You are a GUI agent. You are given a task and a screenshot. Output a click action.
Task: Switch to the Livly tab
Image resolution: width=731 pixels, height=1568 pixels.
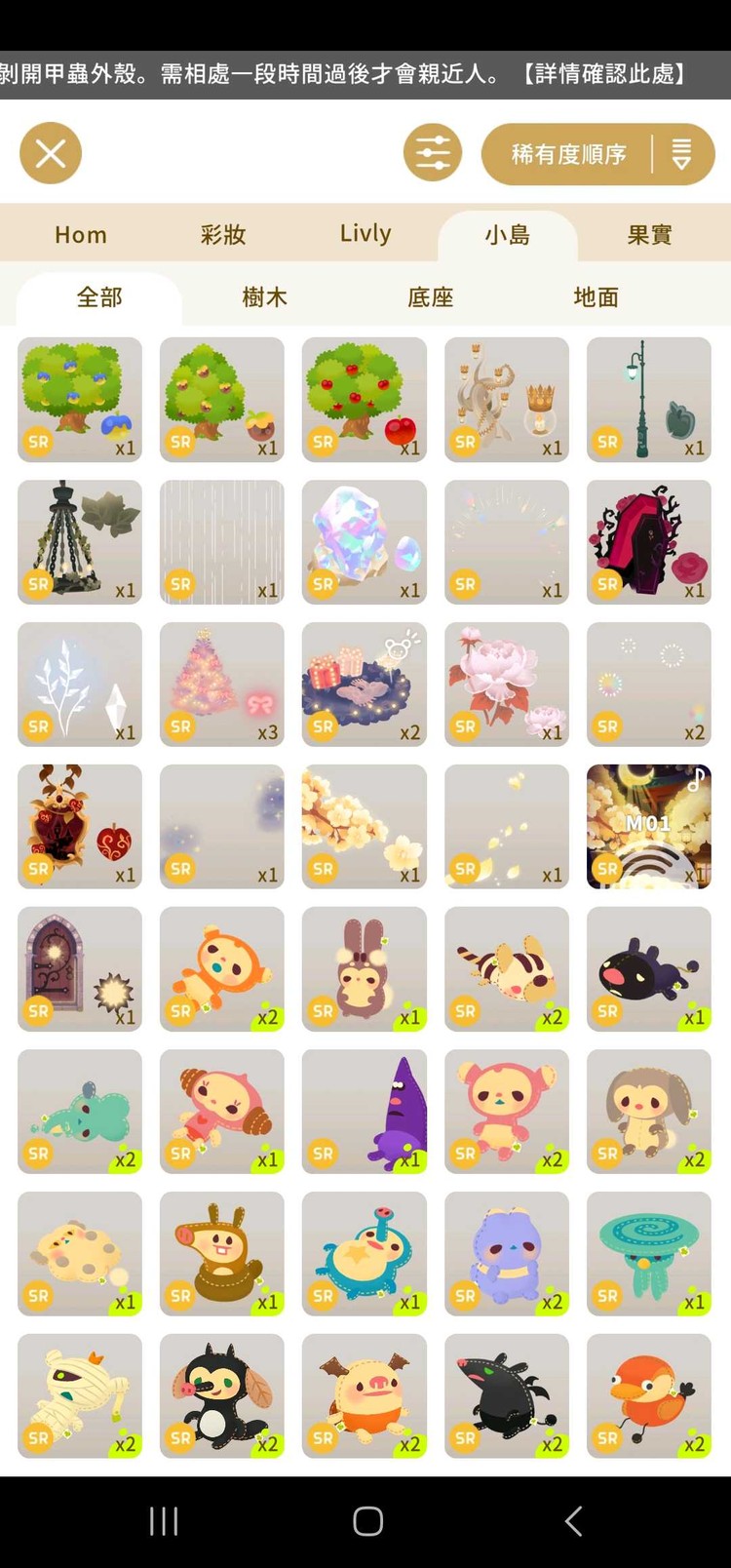(x=365, y=234)
